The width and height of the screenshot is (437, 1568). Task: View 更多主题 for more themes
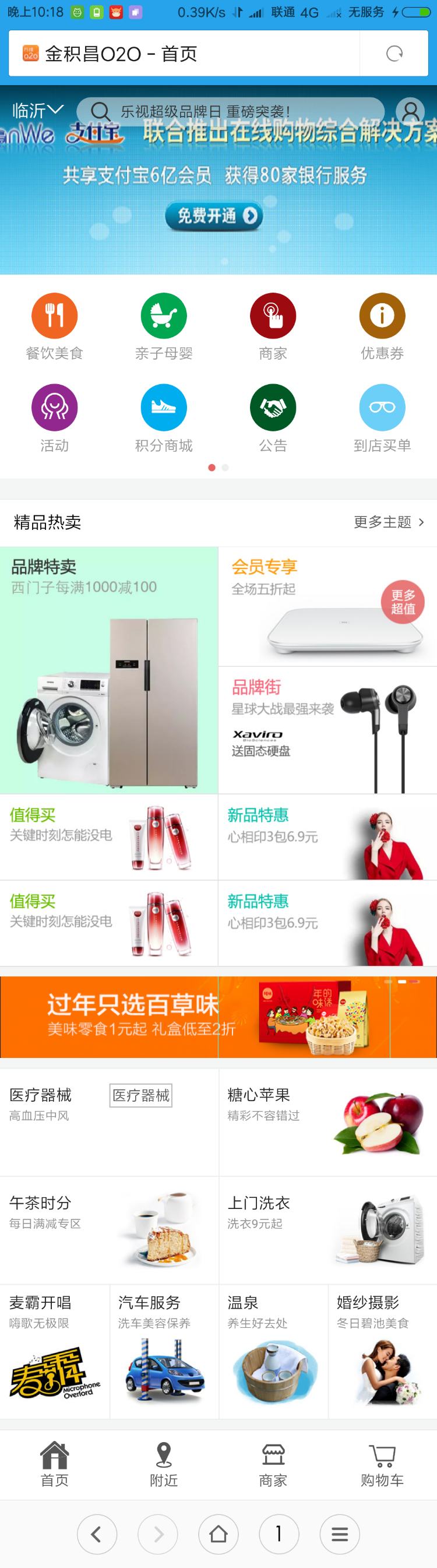pos(389,522)
